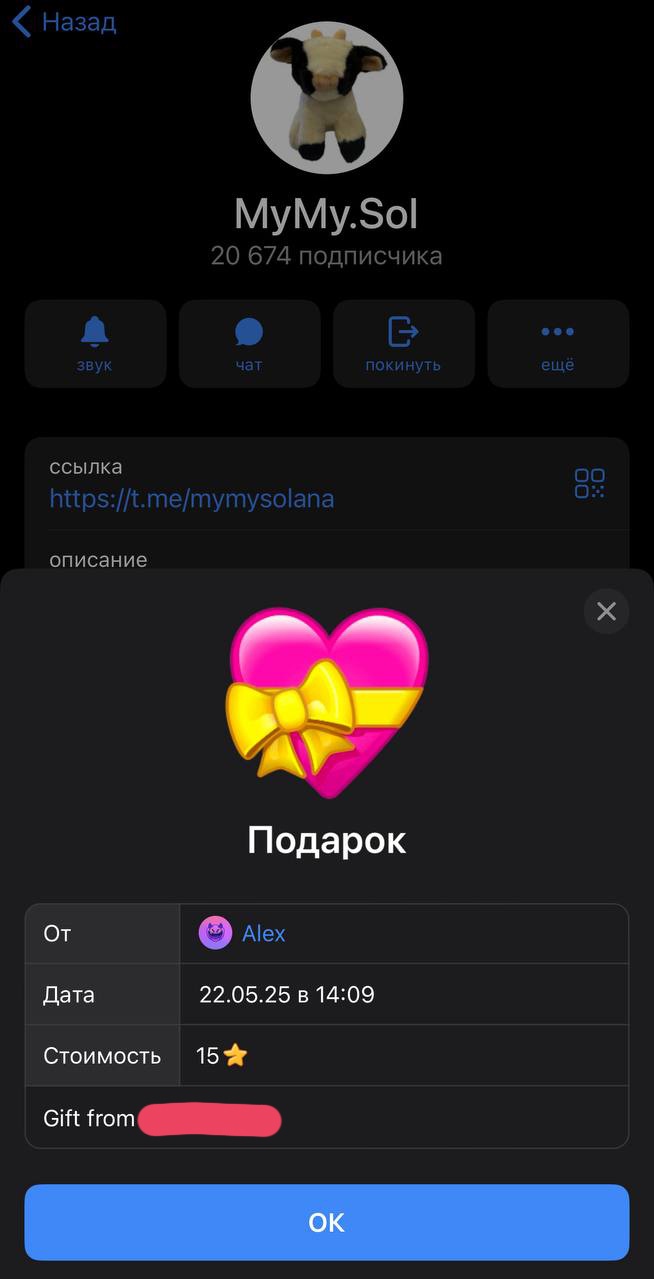
Task: Open more options via ещё
Action: [558, 343]
